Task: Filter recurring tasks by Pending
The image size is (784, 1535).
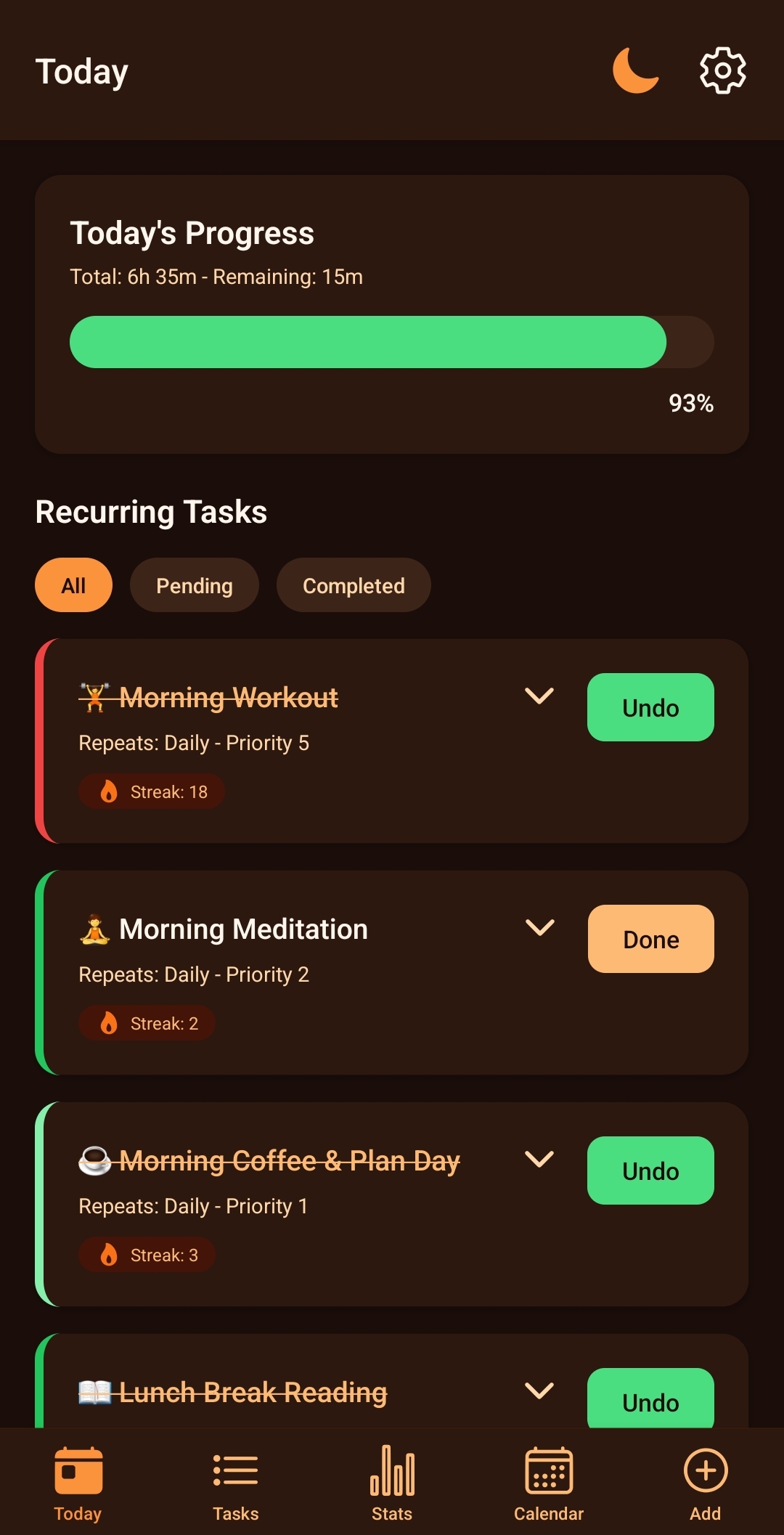Action: click(194, 585)
